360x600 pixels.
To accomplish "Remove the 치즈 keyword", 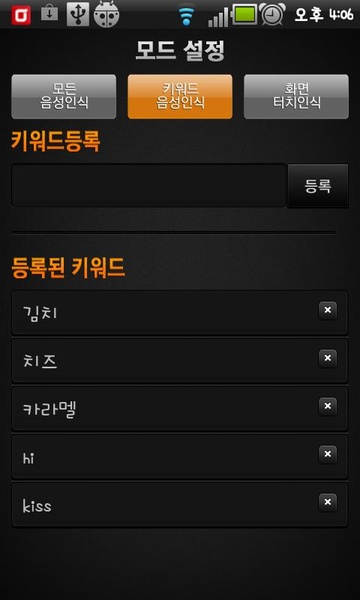I will tap(328, 358).
